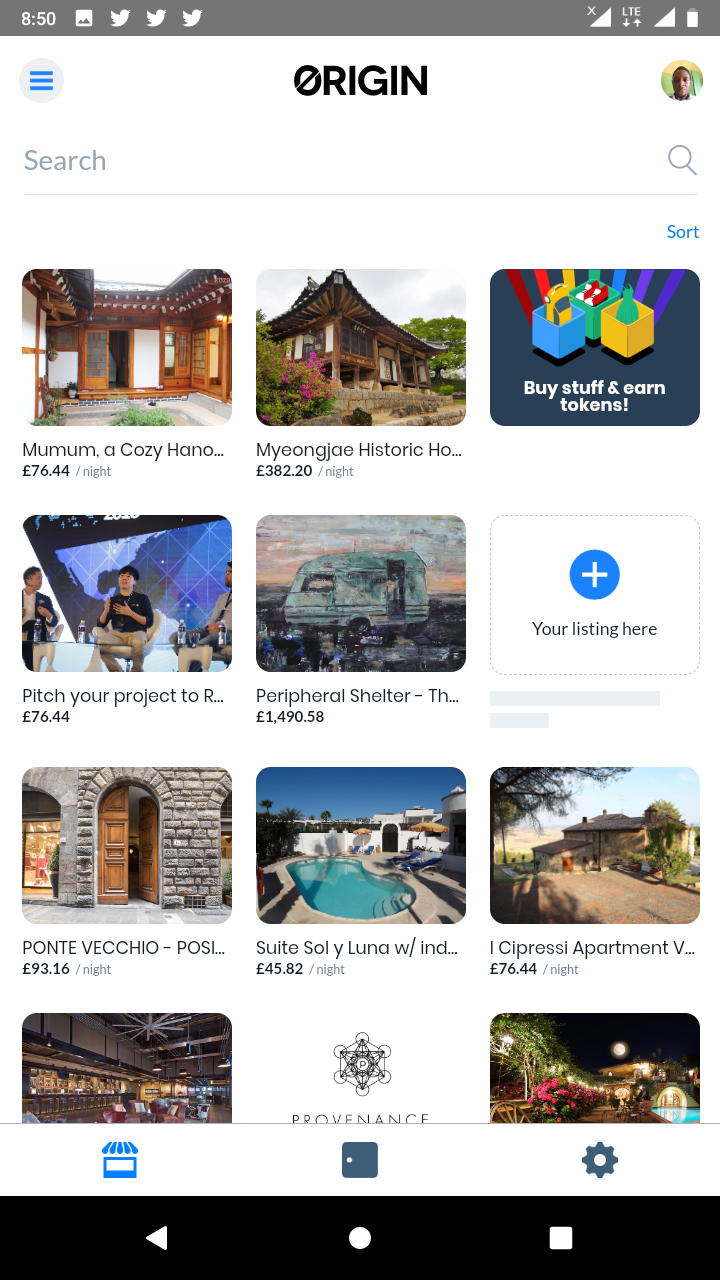
Task: Open the profile avatar
Action: pyautogui.click(x=681, y=81)
